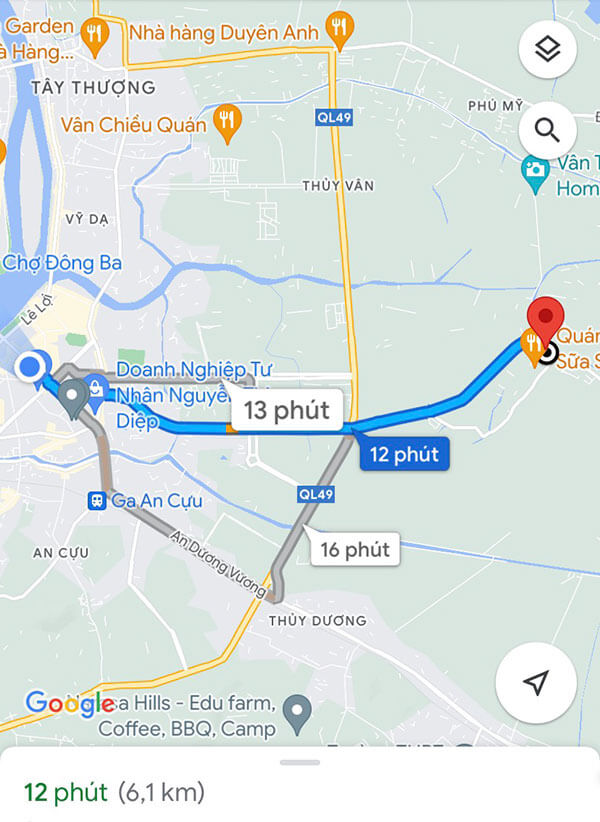Start navigation with the arrow button

coord(536,682)
